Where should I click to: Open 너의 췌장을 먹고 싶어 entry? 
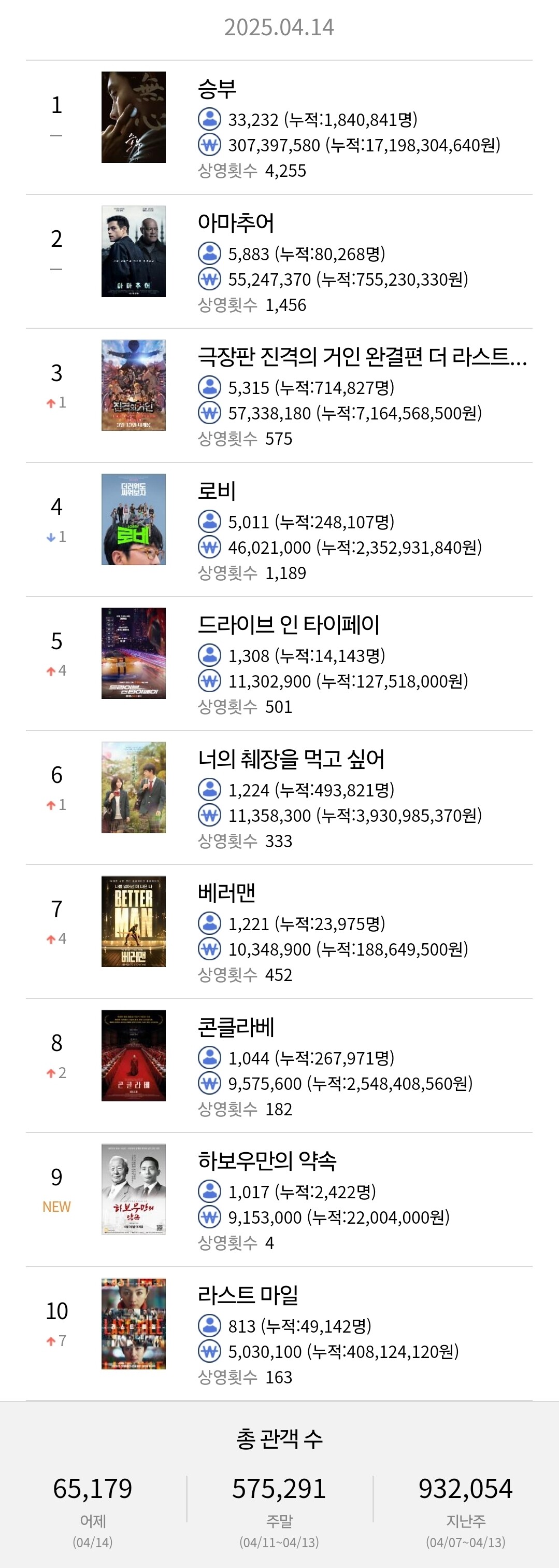tap(279, 797)
